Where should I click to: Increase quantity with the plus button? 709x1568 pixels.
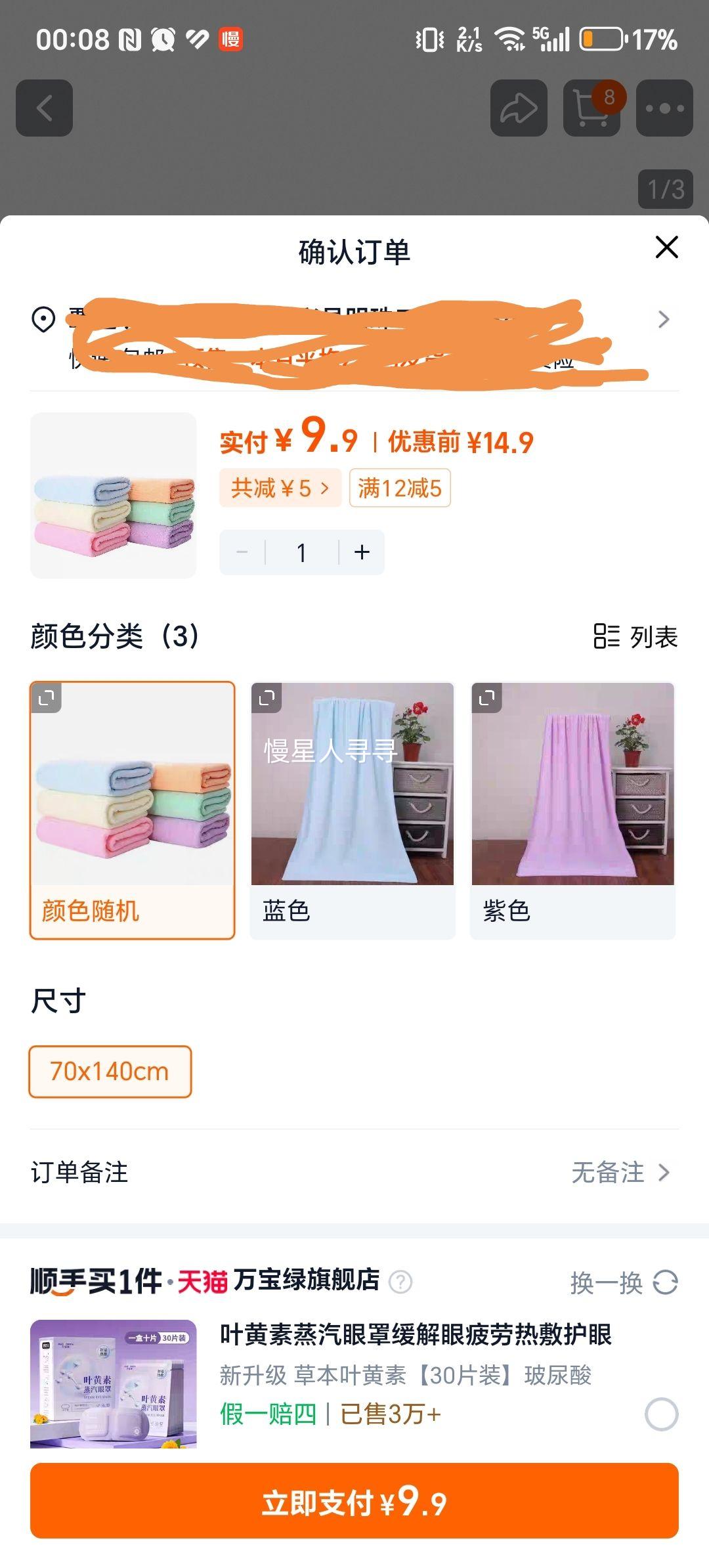(x=362, y=552)
